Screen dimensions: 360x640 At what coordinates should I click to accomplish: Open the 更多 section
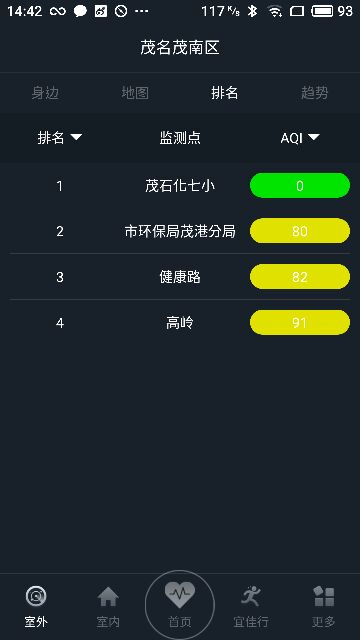point(324,607)
